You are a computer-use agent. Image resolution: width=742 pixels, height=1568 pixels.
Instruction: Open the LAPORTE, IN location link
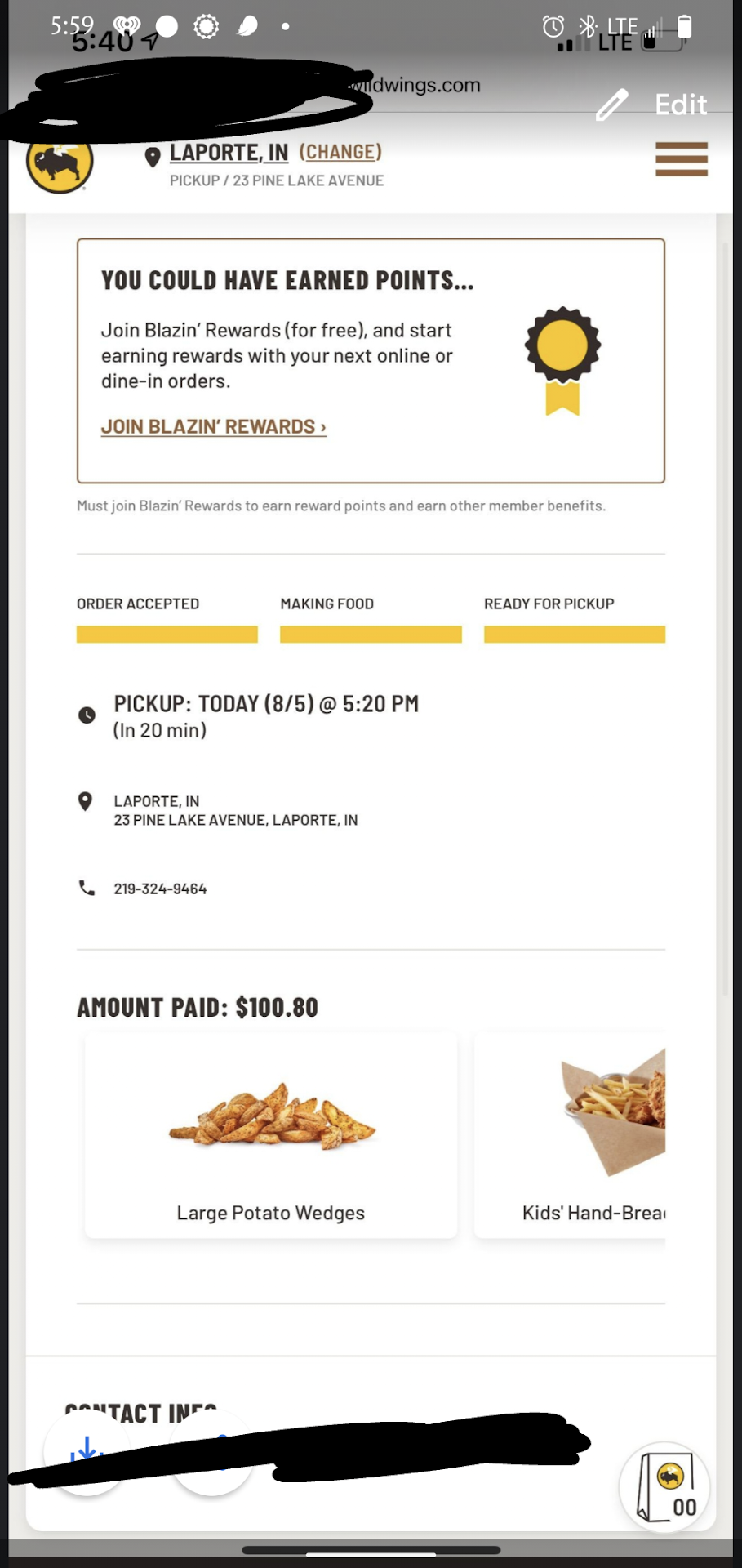pos(229,153)
